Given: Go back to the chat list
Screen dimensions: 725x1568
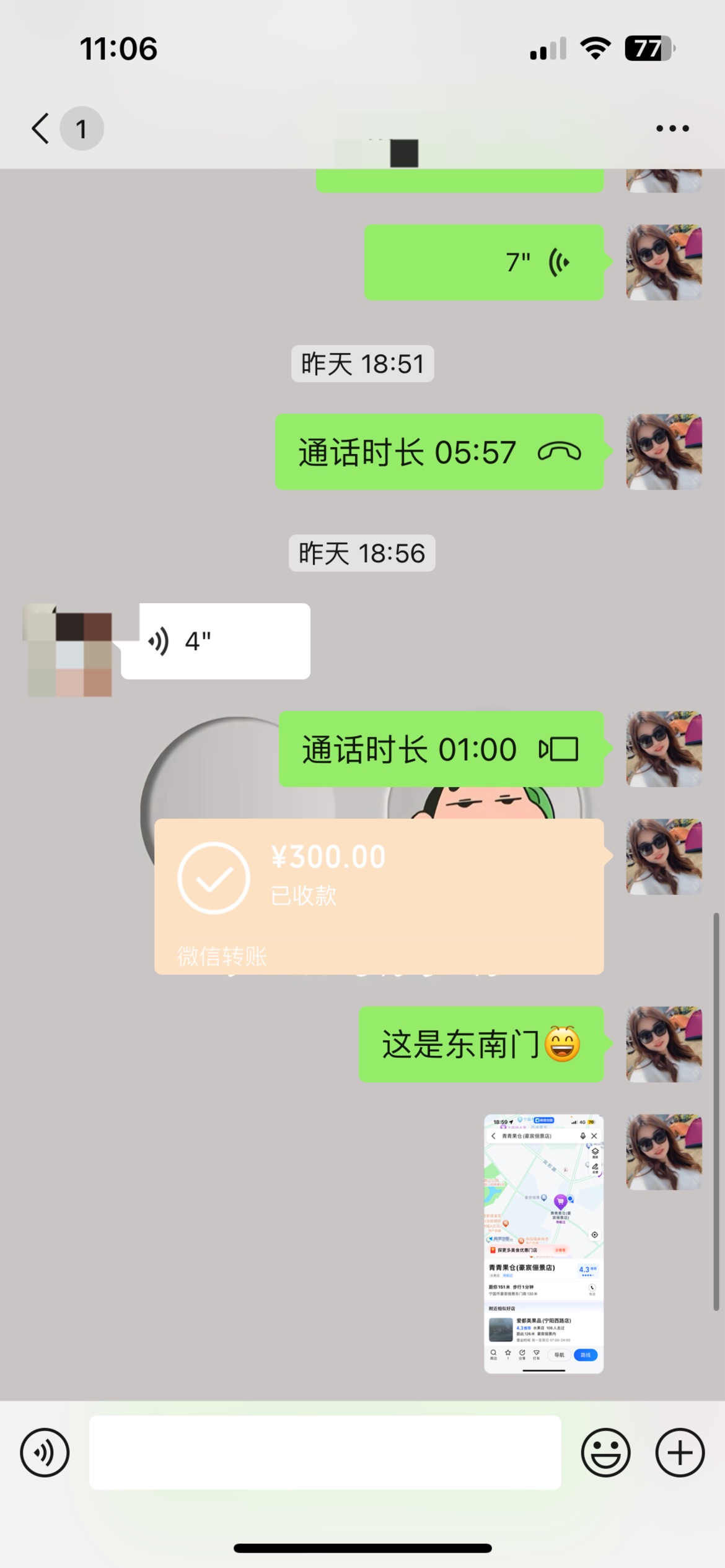Looking at the screenshot, I should 41,129.
